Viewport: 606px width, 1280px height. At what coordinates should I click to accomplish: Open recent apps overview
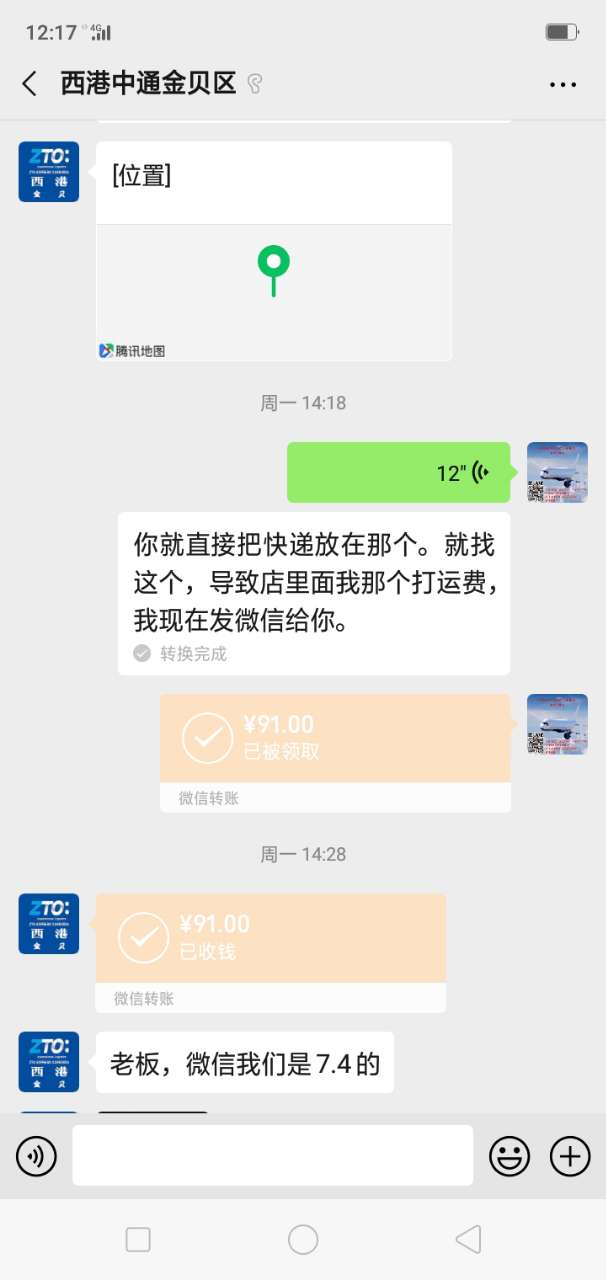[138, 1240]
